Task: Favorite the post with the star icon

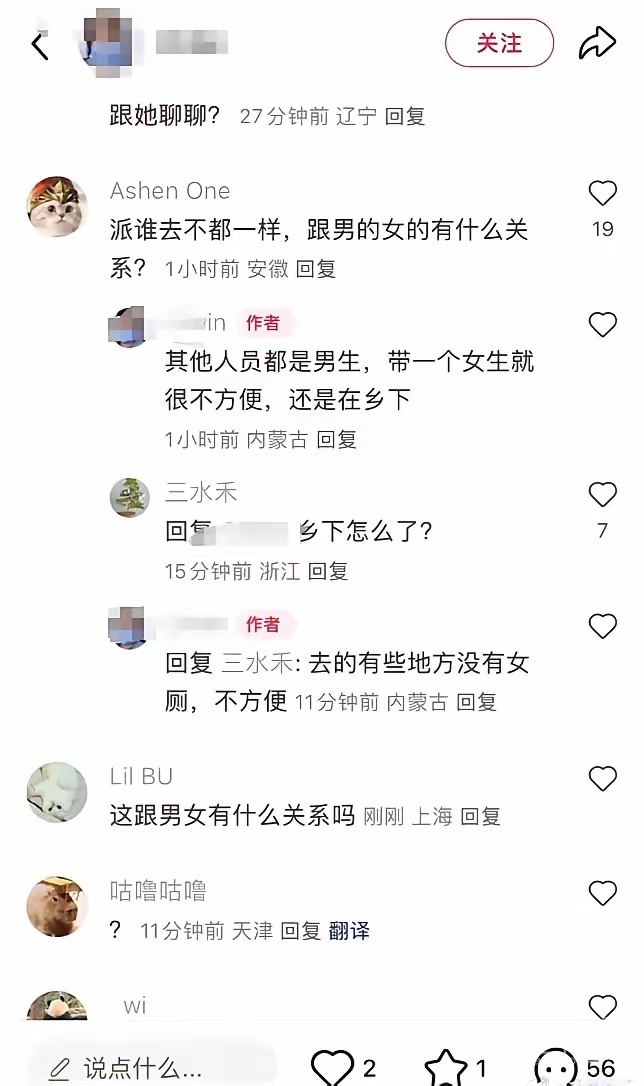Action: (x=446, y=1067)
